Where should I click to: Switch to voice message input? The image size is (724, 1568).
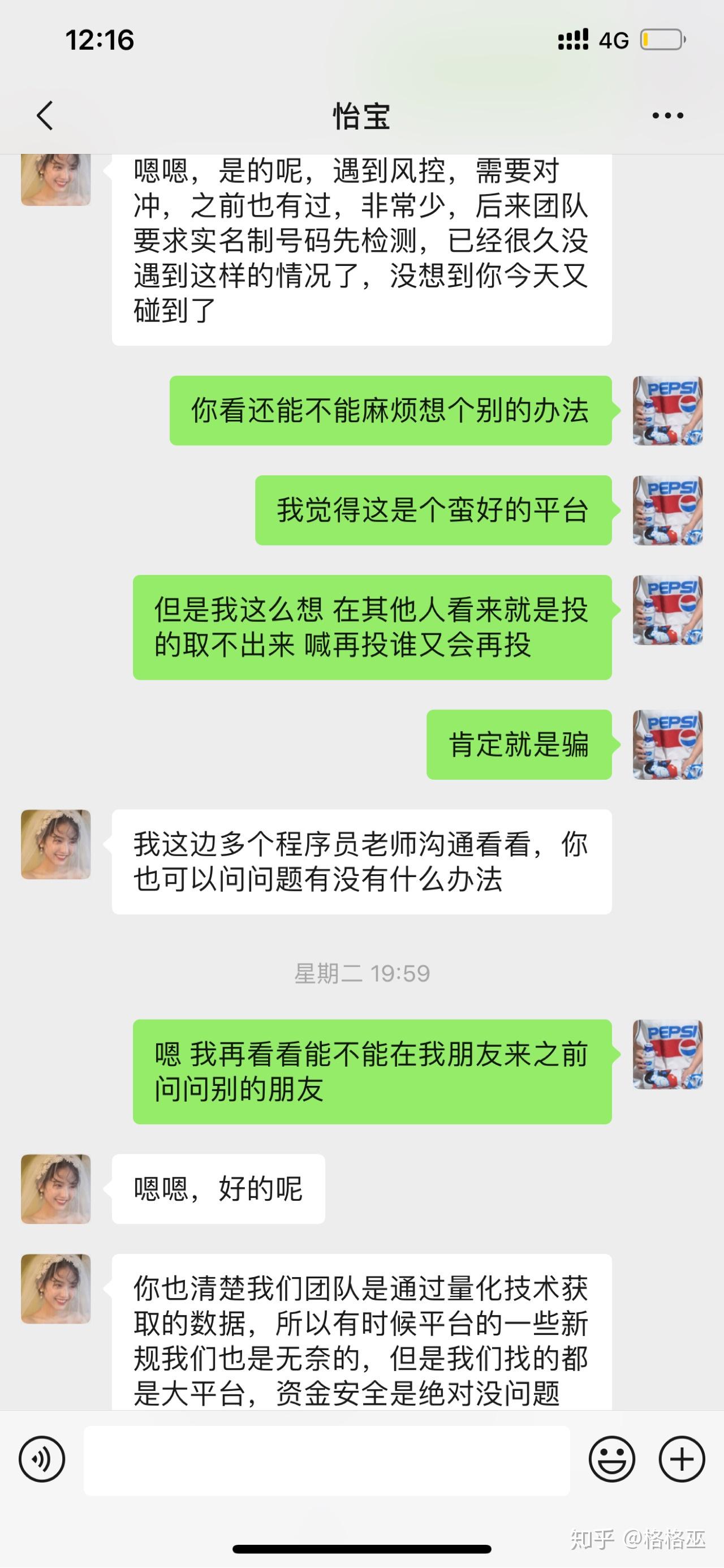41,1459
